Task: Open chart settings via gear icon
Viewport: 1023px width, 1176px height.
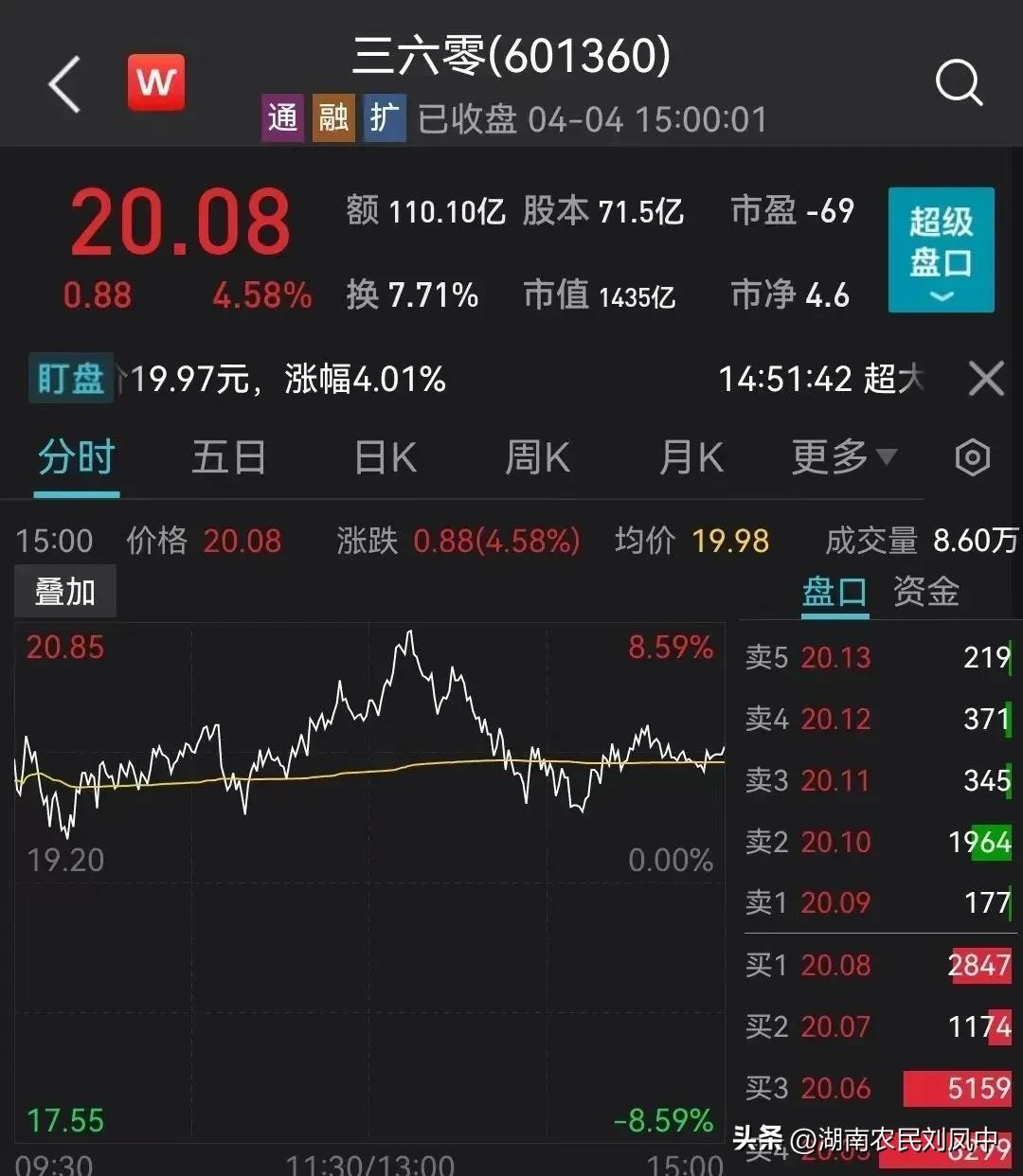Action: [972, 457]
